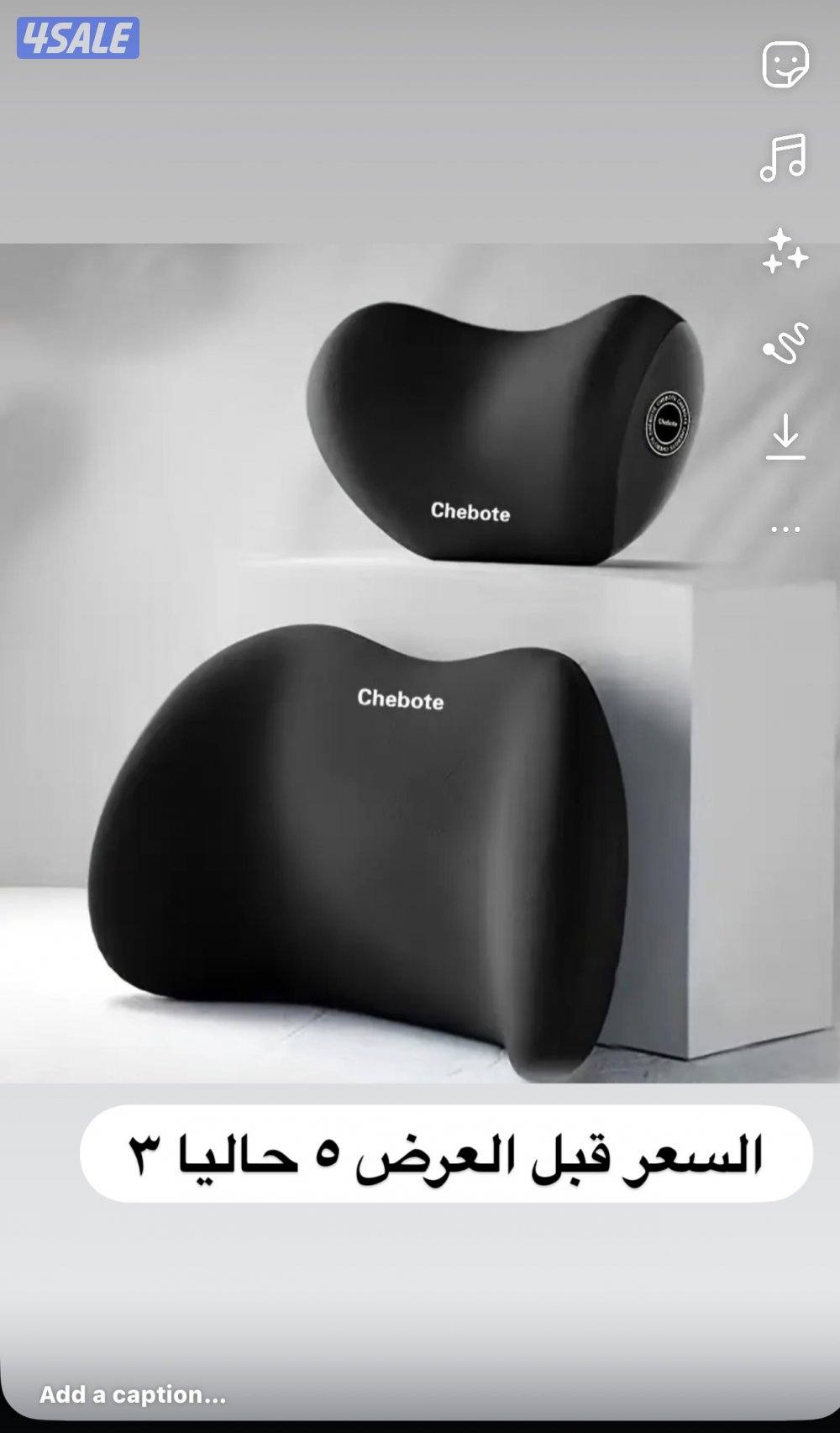840x1433 pixels.
Task: Open the three-dot more options
Action: click(785, 529)
